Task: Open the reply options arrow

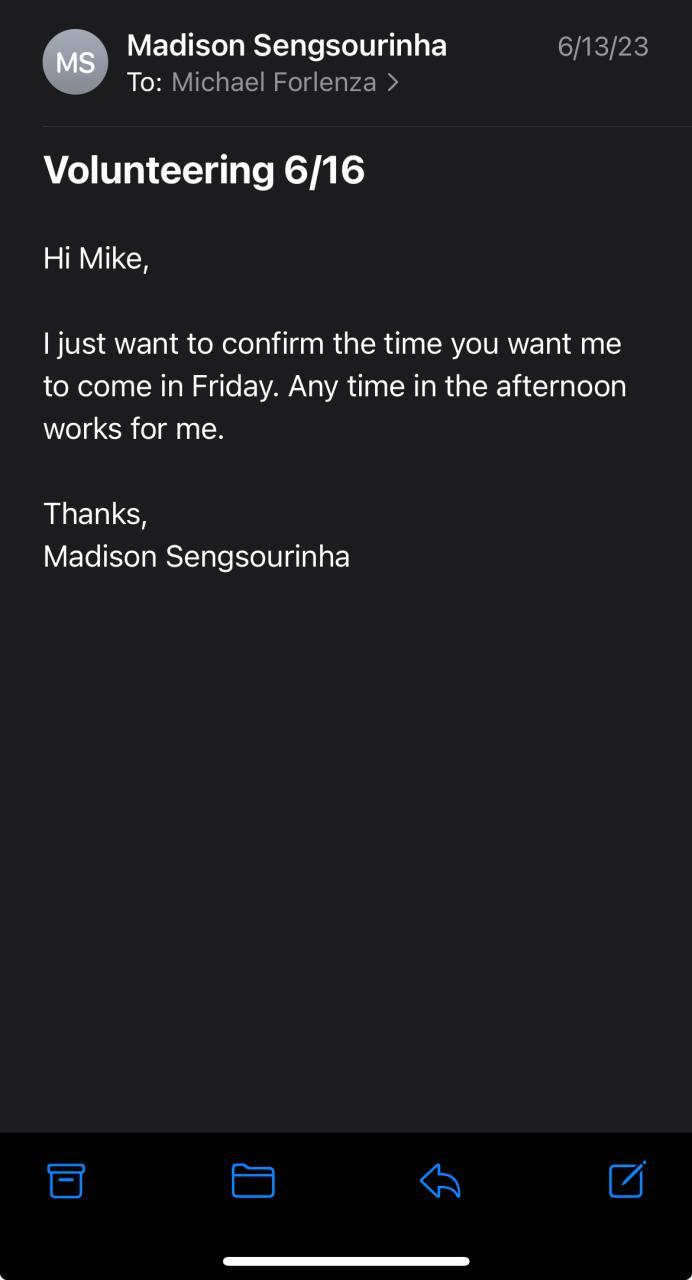Action: [440, 1181]
